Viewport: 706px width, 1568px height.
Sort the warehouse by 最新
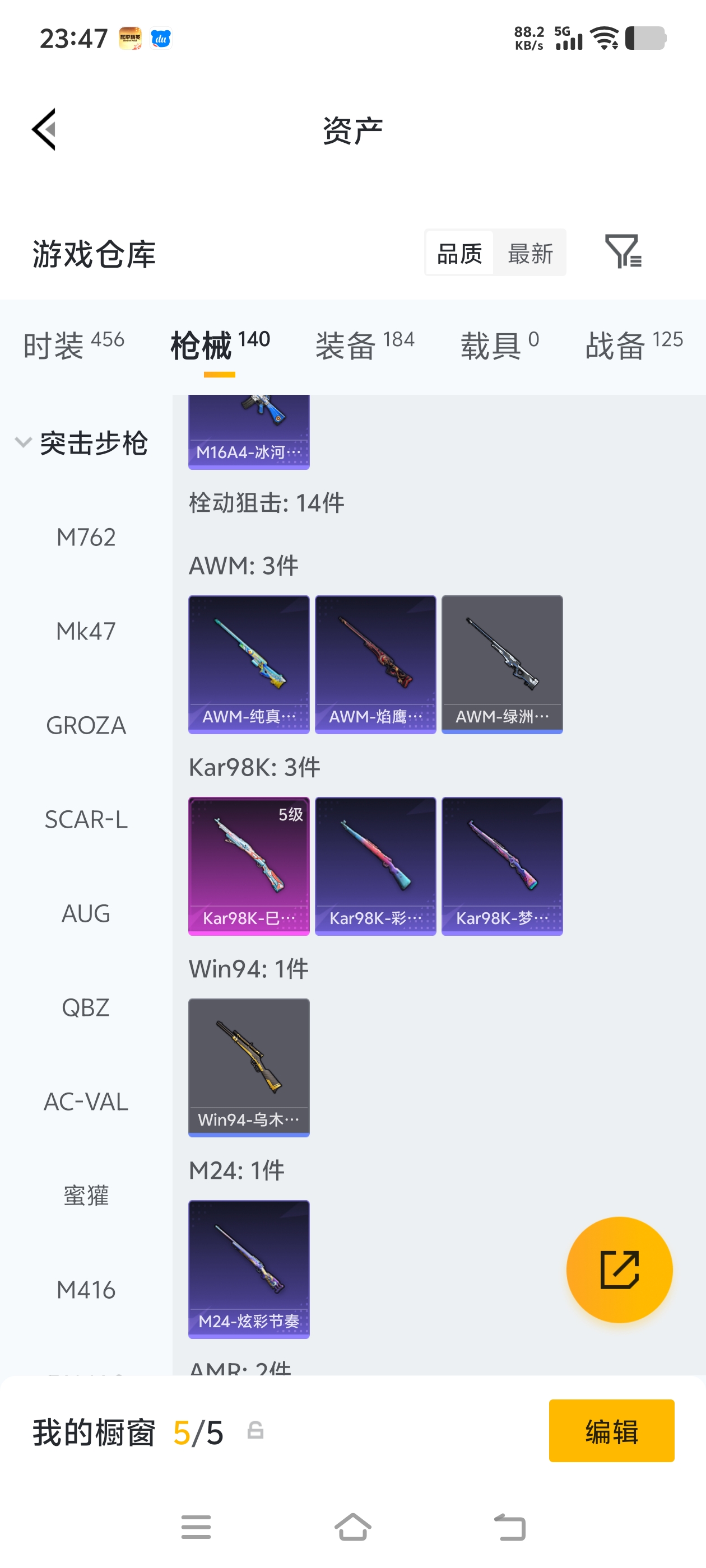tap(530, 253)
